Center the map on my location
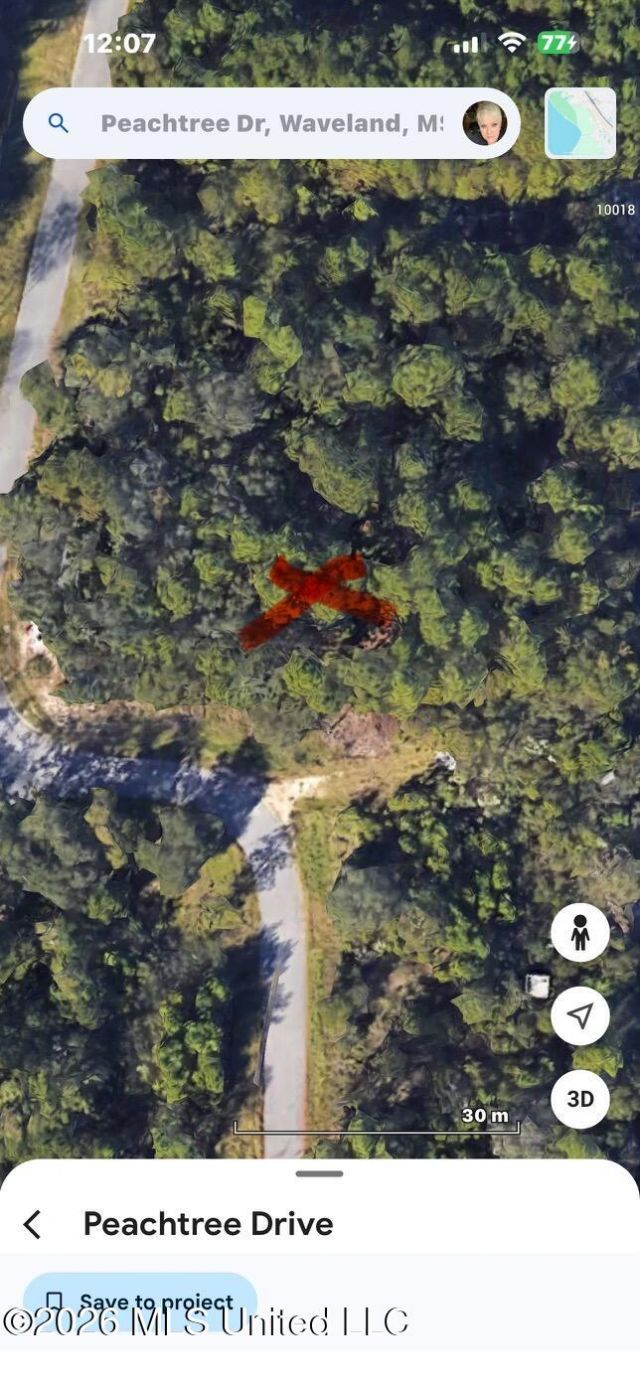Image resolution: width=640 pixels, height=1385 pixels. [x=580, y=1016]
